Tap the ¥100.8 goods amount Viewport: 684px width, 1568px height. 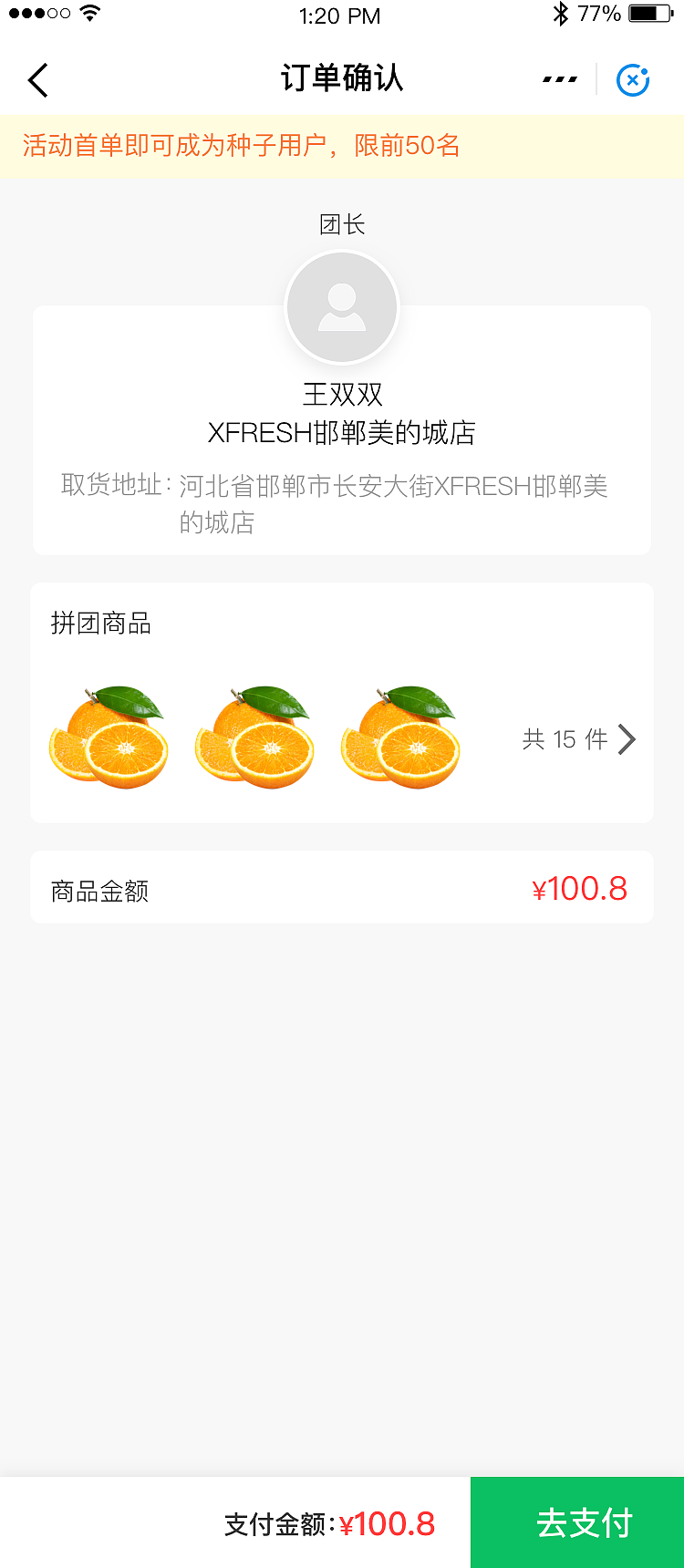tap(580, 888)
